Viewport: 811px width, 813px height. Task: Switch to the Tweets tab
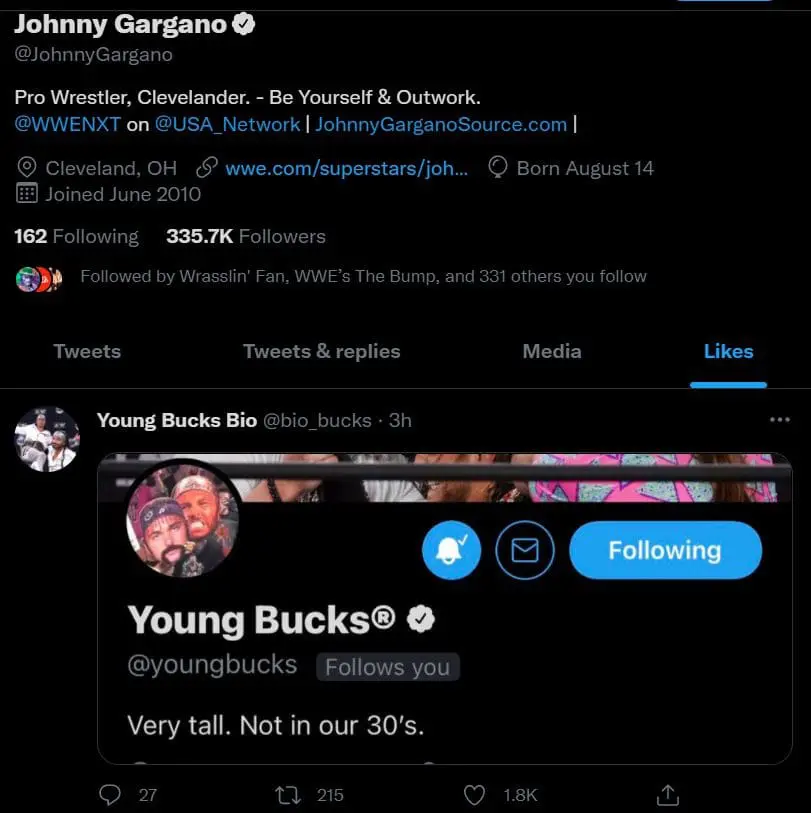click(87, 351)
